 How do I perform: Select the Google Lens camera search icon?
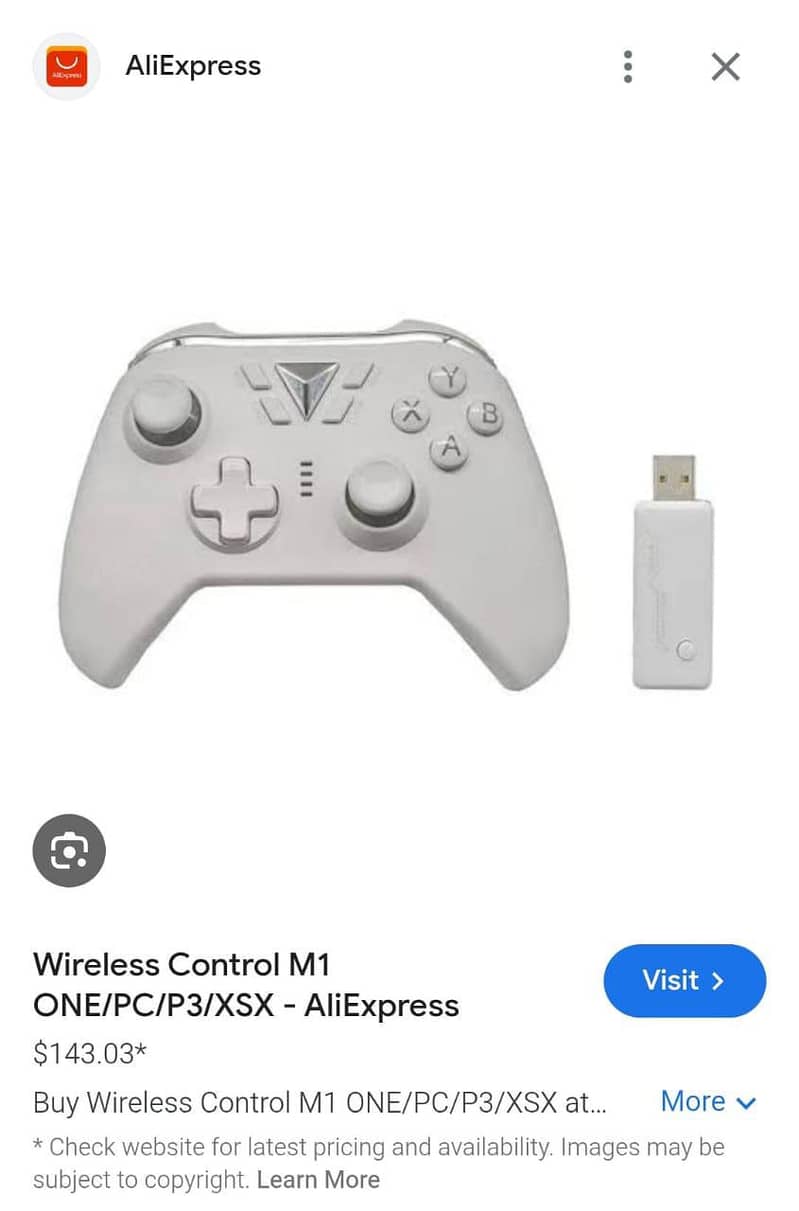click(68, 850)
